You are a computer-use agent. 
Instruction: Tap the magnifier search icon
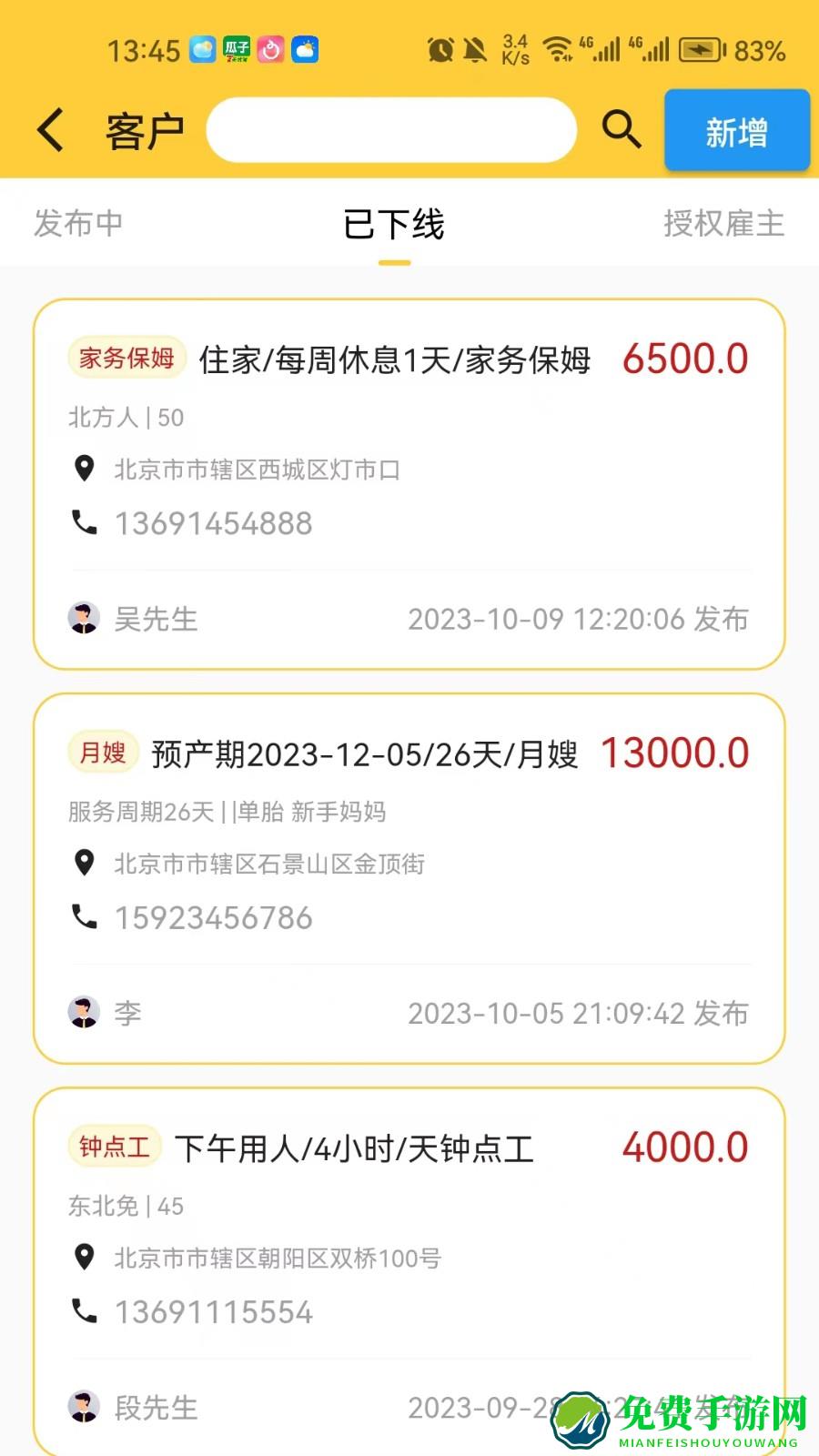[x=622, y=129]
